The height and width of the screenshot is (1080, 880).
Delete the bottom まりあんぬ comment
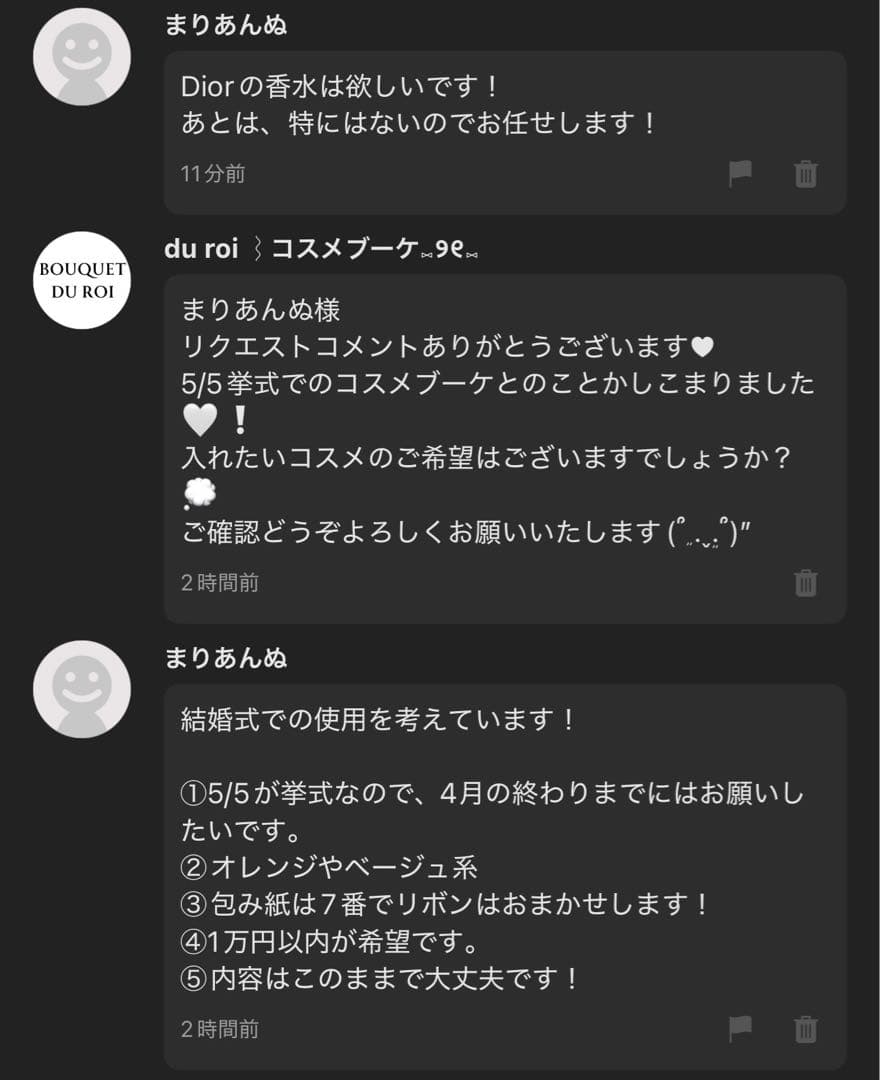(x=807, y=1028)
